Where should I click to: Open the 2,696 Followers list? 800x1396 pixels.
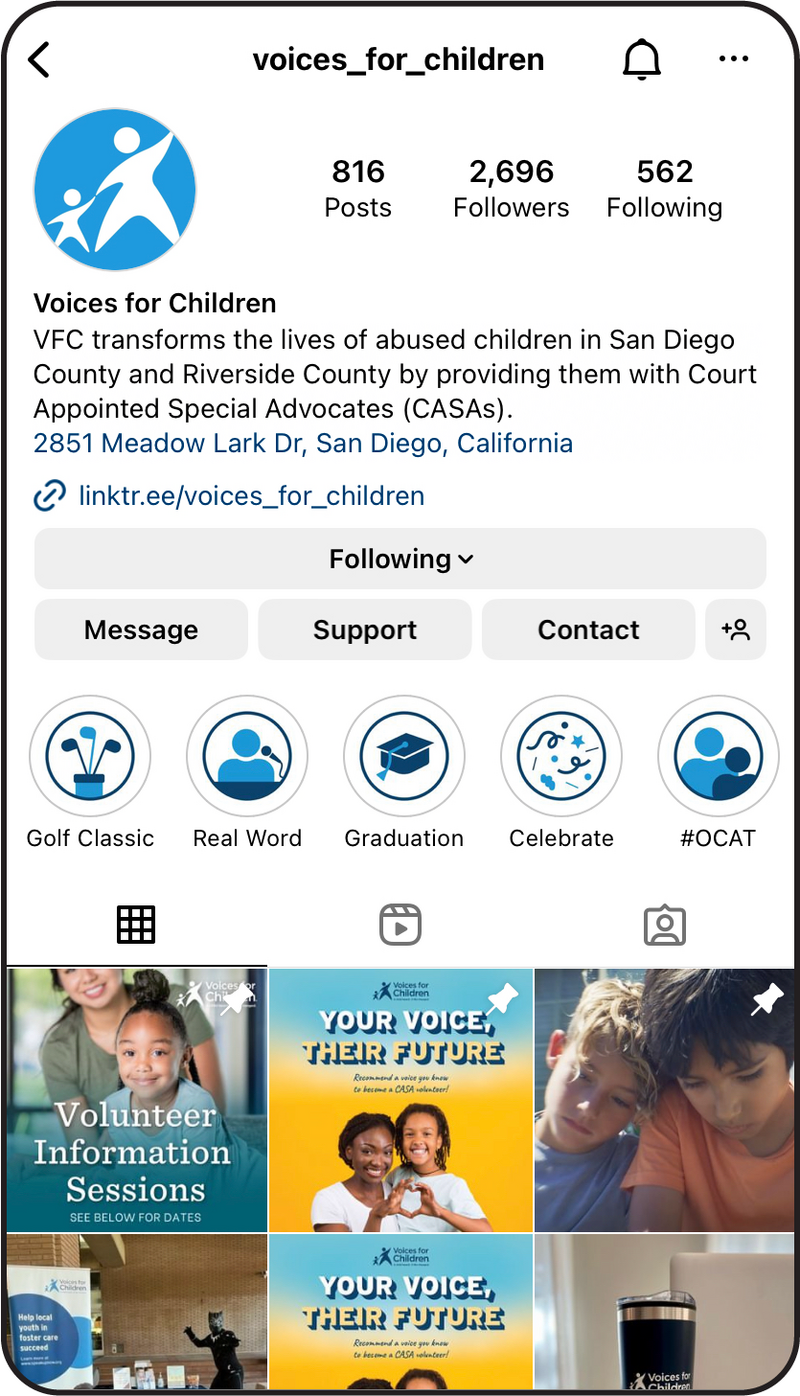511,188
